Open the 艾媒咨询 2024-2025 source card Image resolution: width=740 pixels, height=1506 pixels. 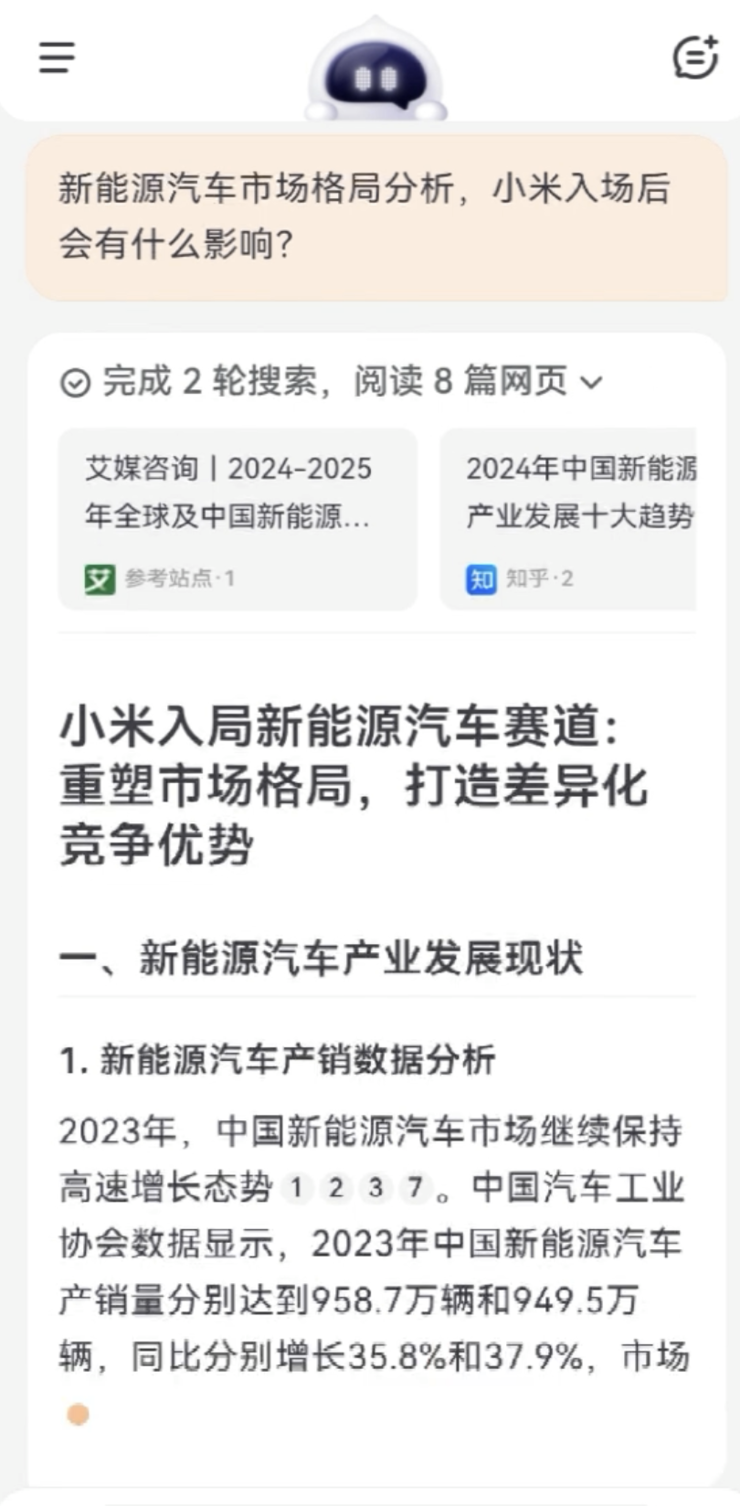coord(237,519)
